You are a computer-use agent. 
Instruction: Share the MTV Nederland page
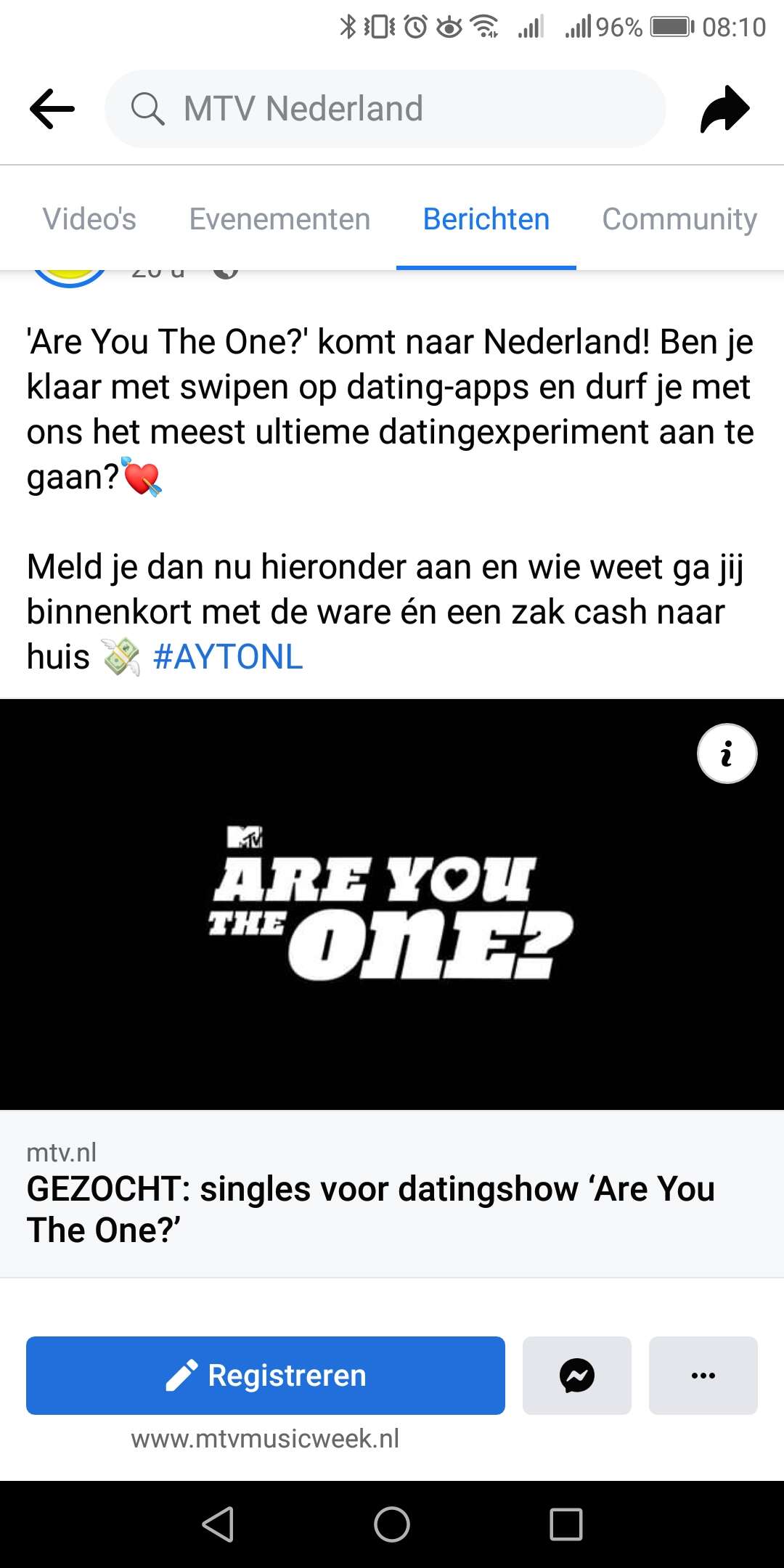point(724,109)
